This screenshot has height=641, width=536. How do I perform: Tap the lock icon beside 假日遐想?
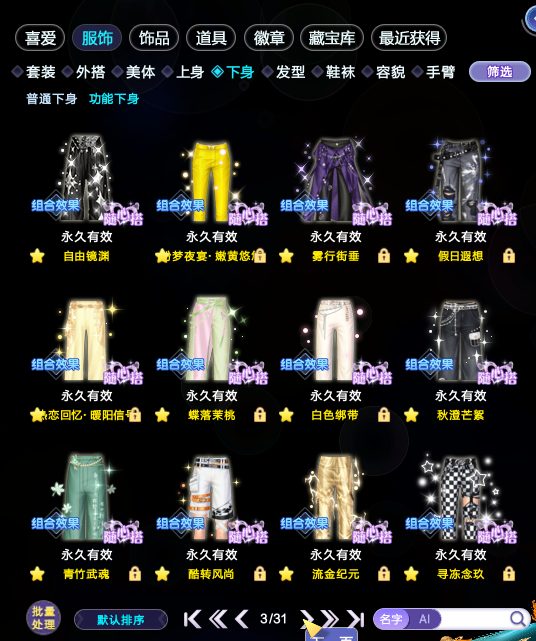point(509,256)
